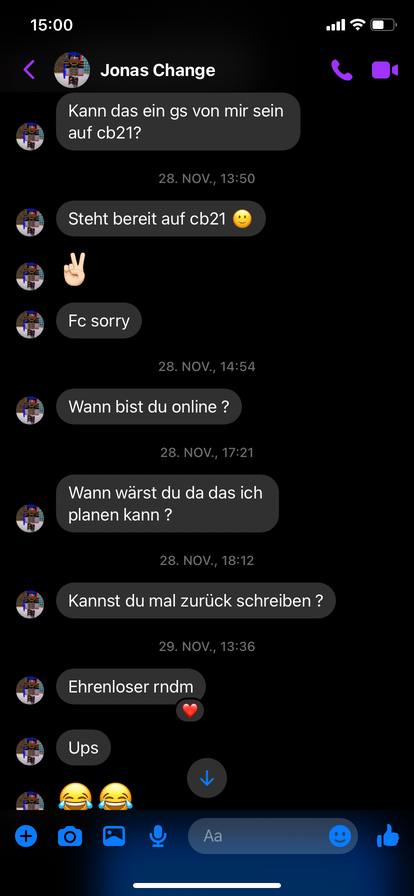Open more options with the plus icon
Viewport: 414px width, 896px height.
click(26, 837)
